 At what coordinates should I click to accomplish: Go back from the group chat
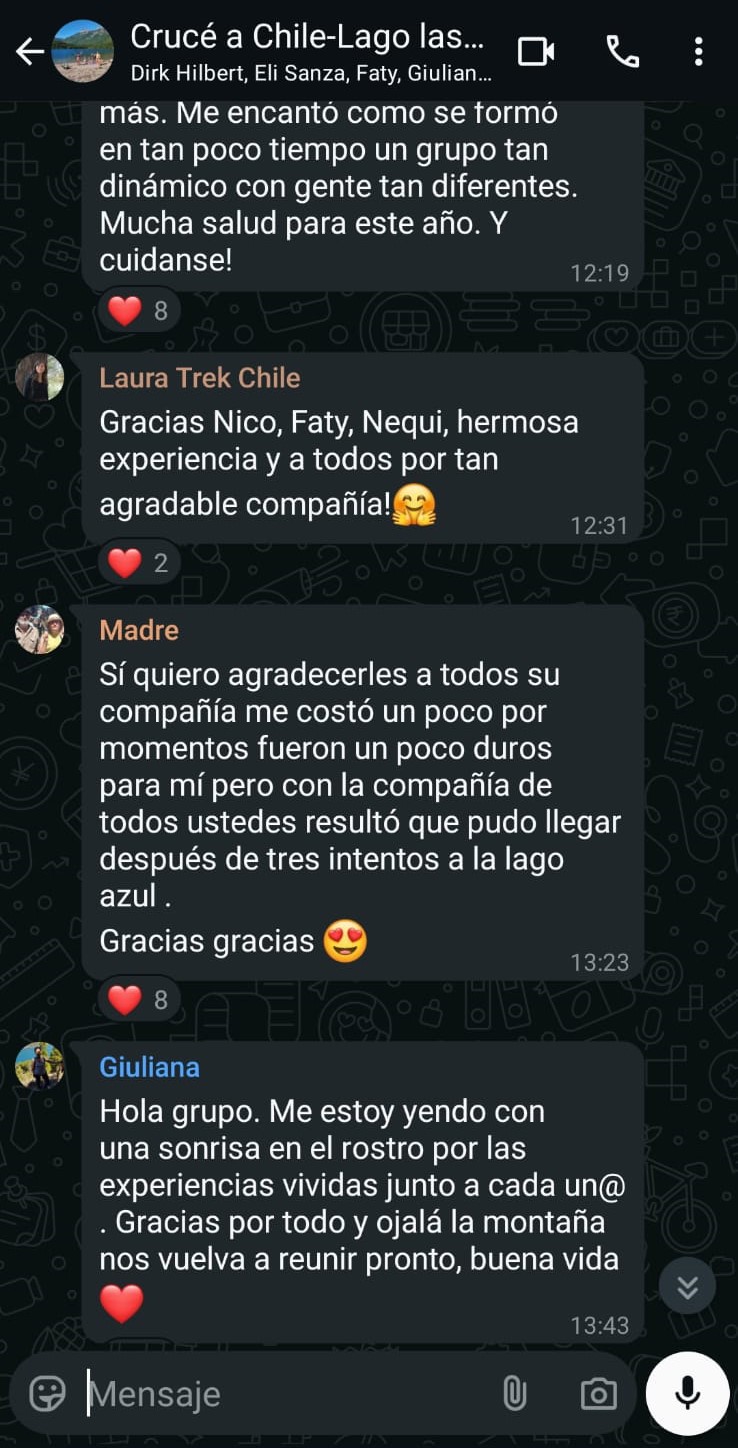click(x=29, y=52)
